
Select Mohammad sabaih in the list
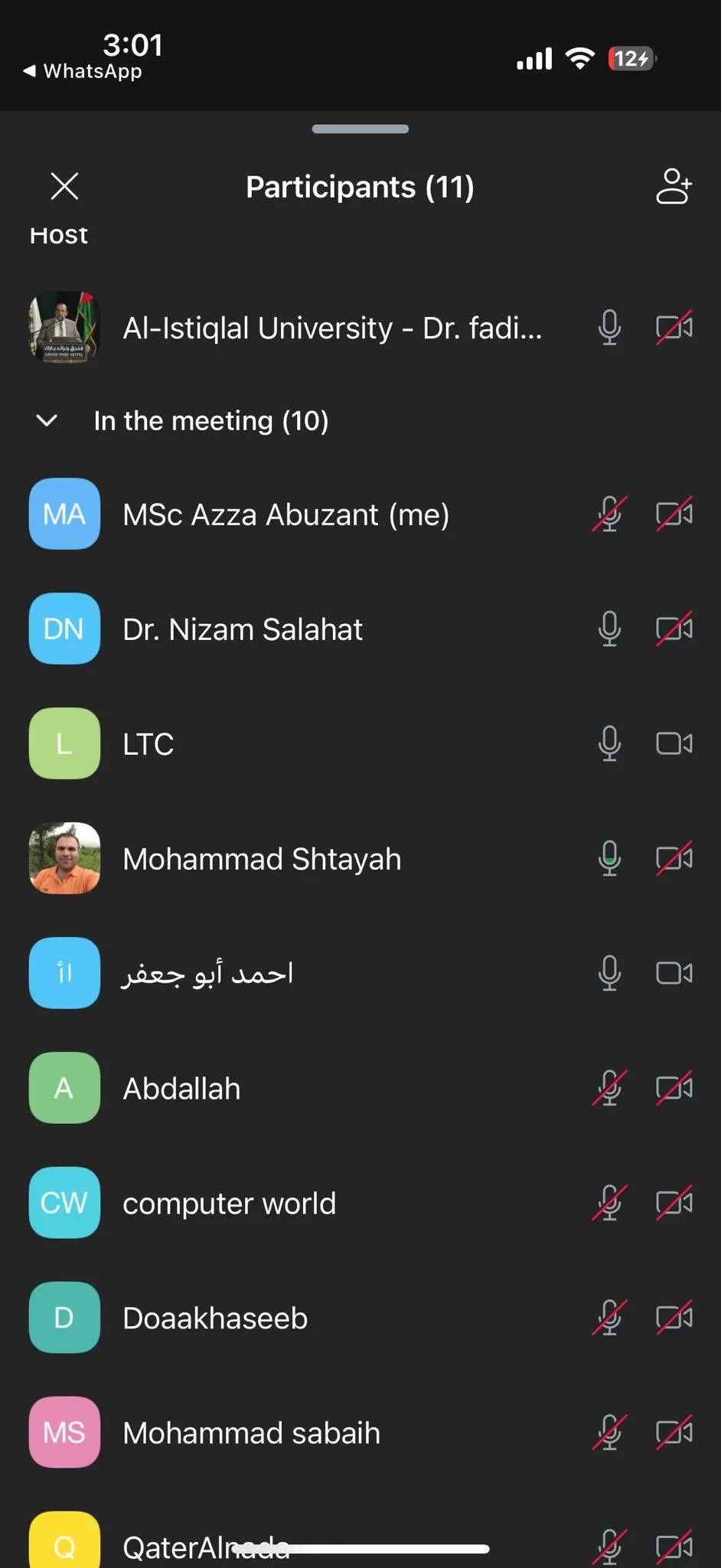pyautogui.click(x=251, y=1433)
